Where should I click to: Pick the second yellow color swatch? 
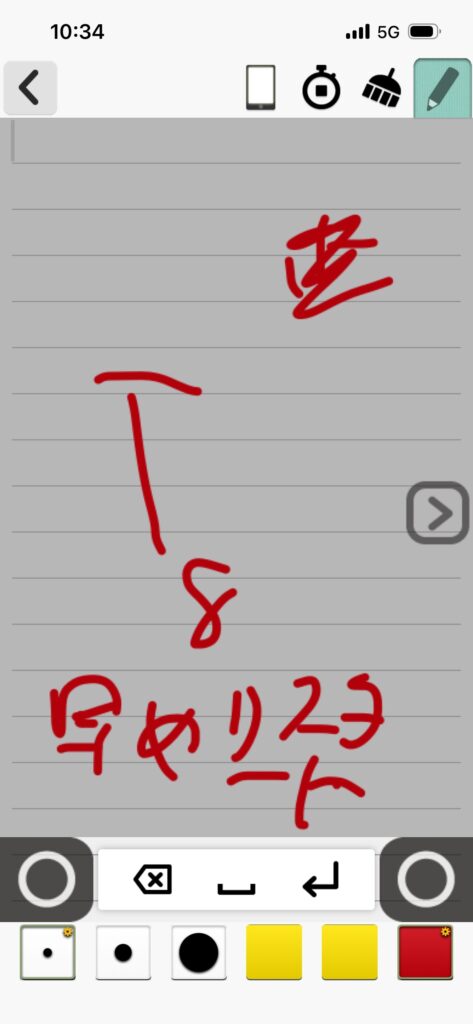click(350, 952)
